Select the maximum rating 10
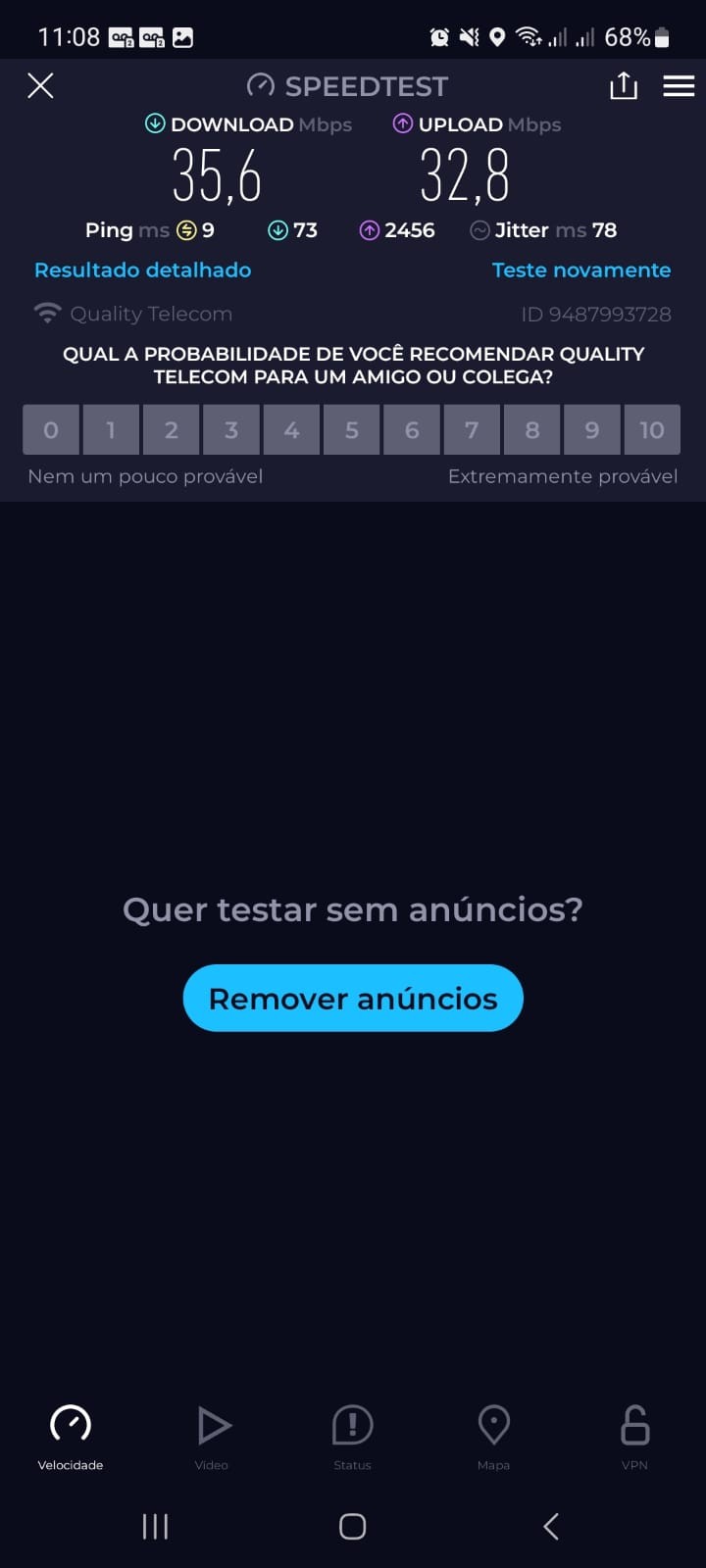 651,430
